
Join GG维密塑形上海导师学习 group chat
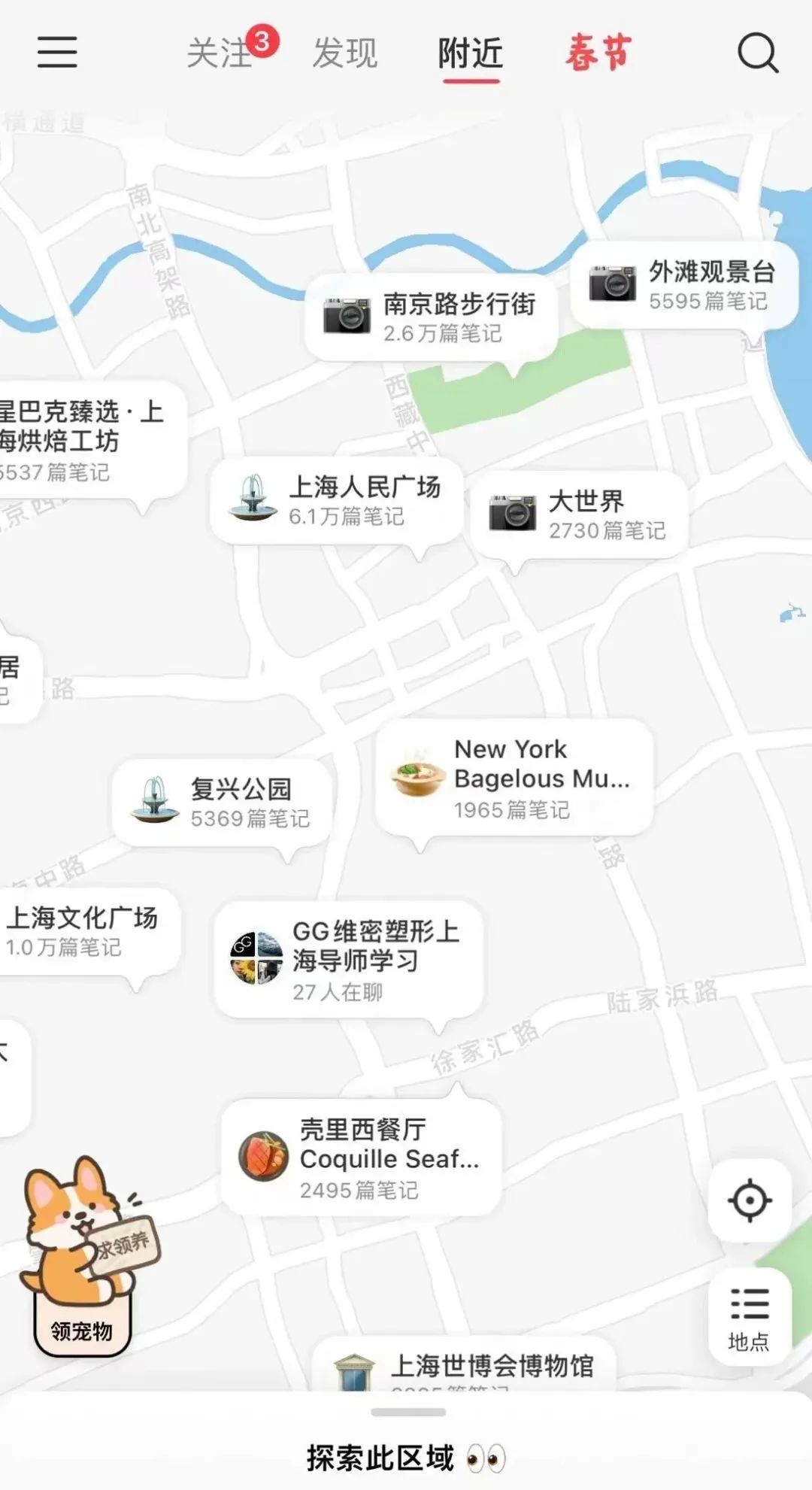[x=347, y=960]
